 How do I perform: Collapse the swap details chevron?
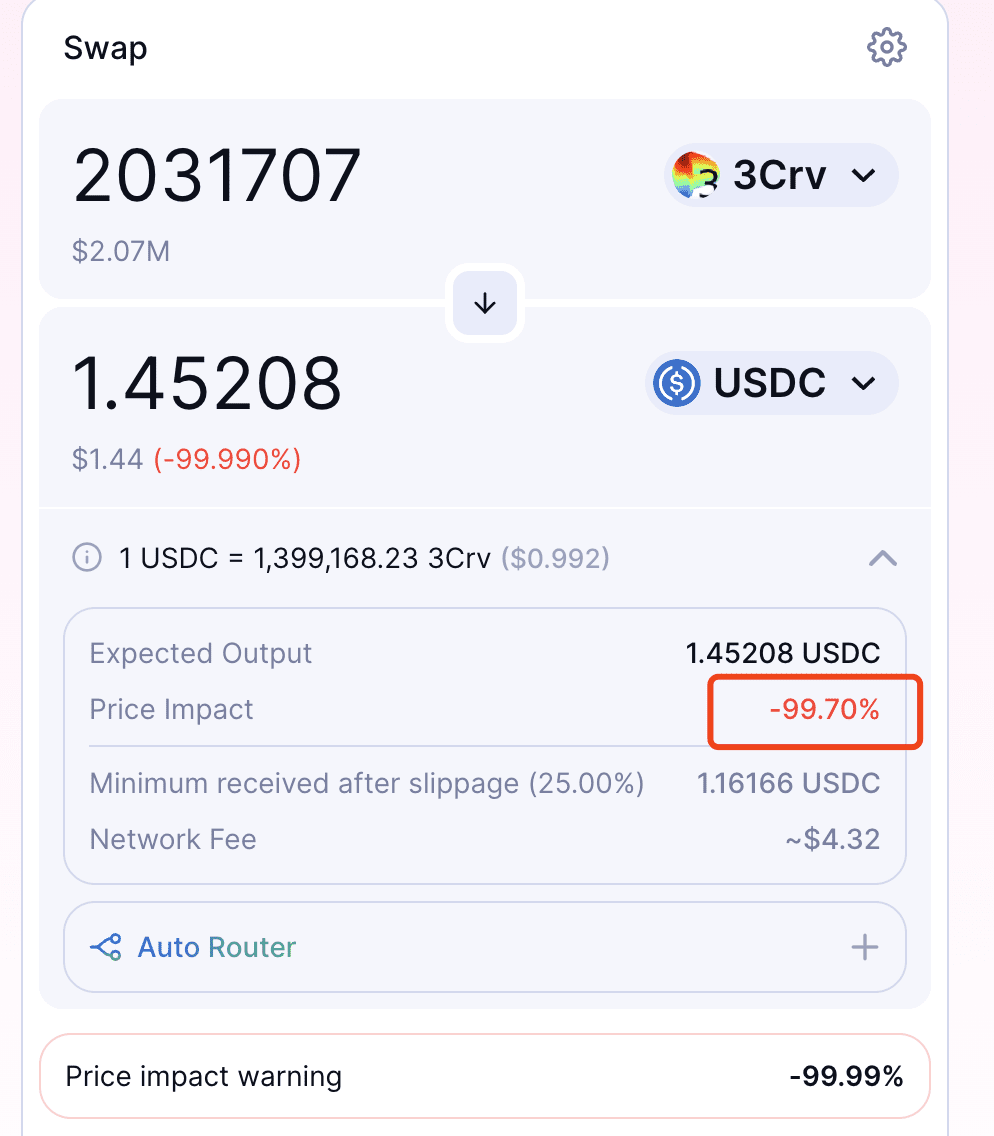(x=882, y=558)
